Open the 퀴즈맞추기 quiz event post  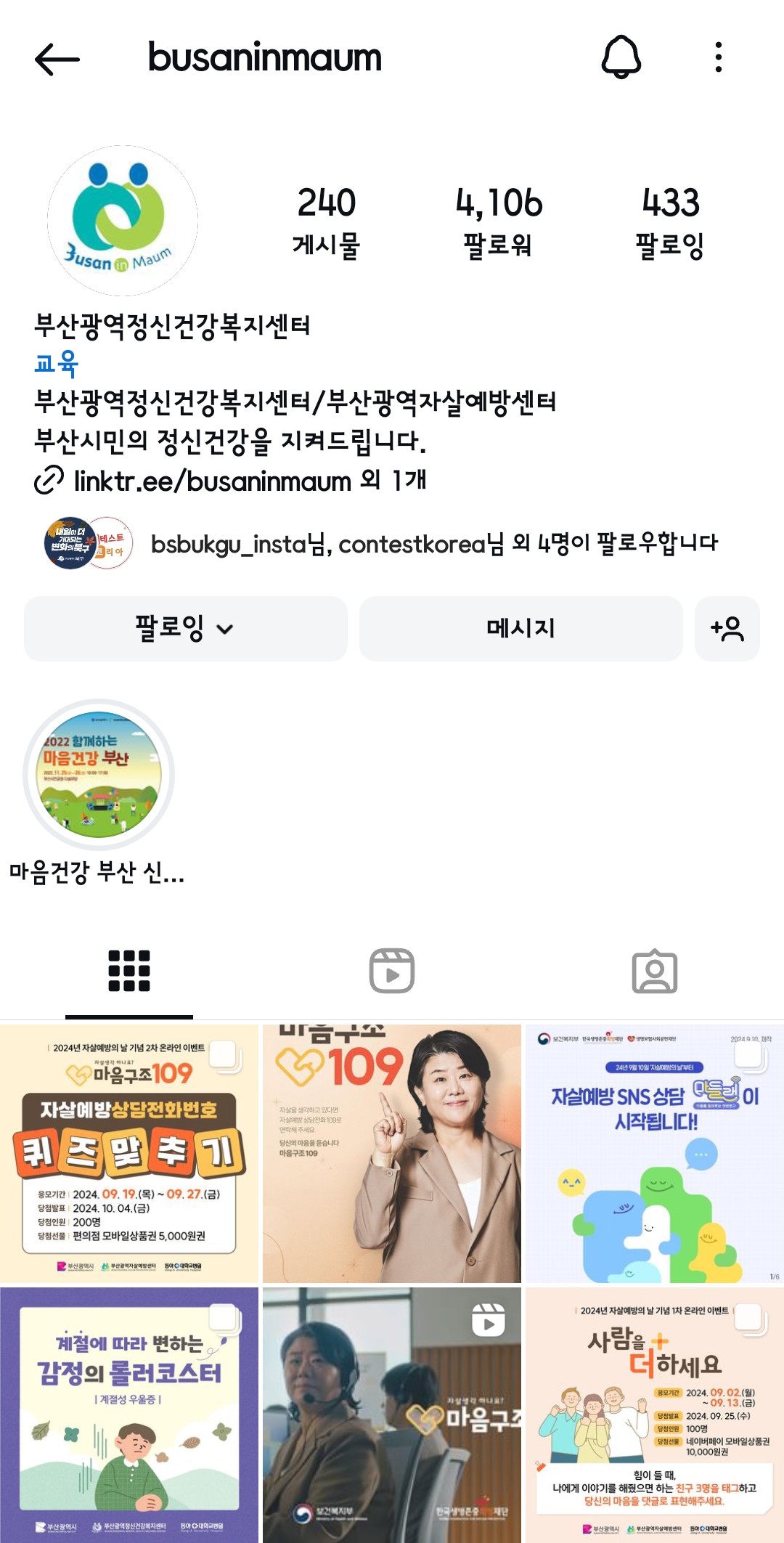[129, 1153]
